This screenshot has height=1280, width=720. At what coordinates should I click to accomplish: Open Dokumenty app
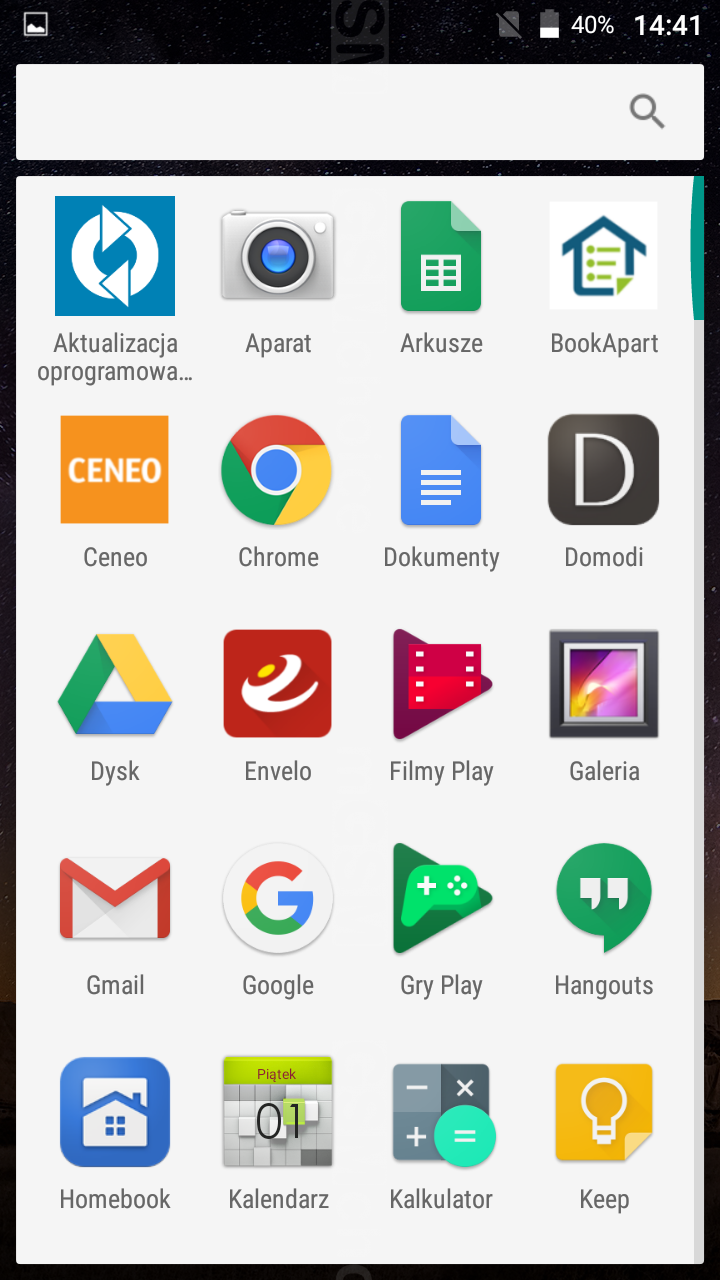[x=441, y=470]
